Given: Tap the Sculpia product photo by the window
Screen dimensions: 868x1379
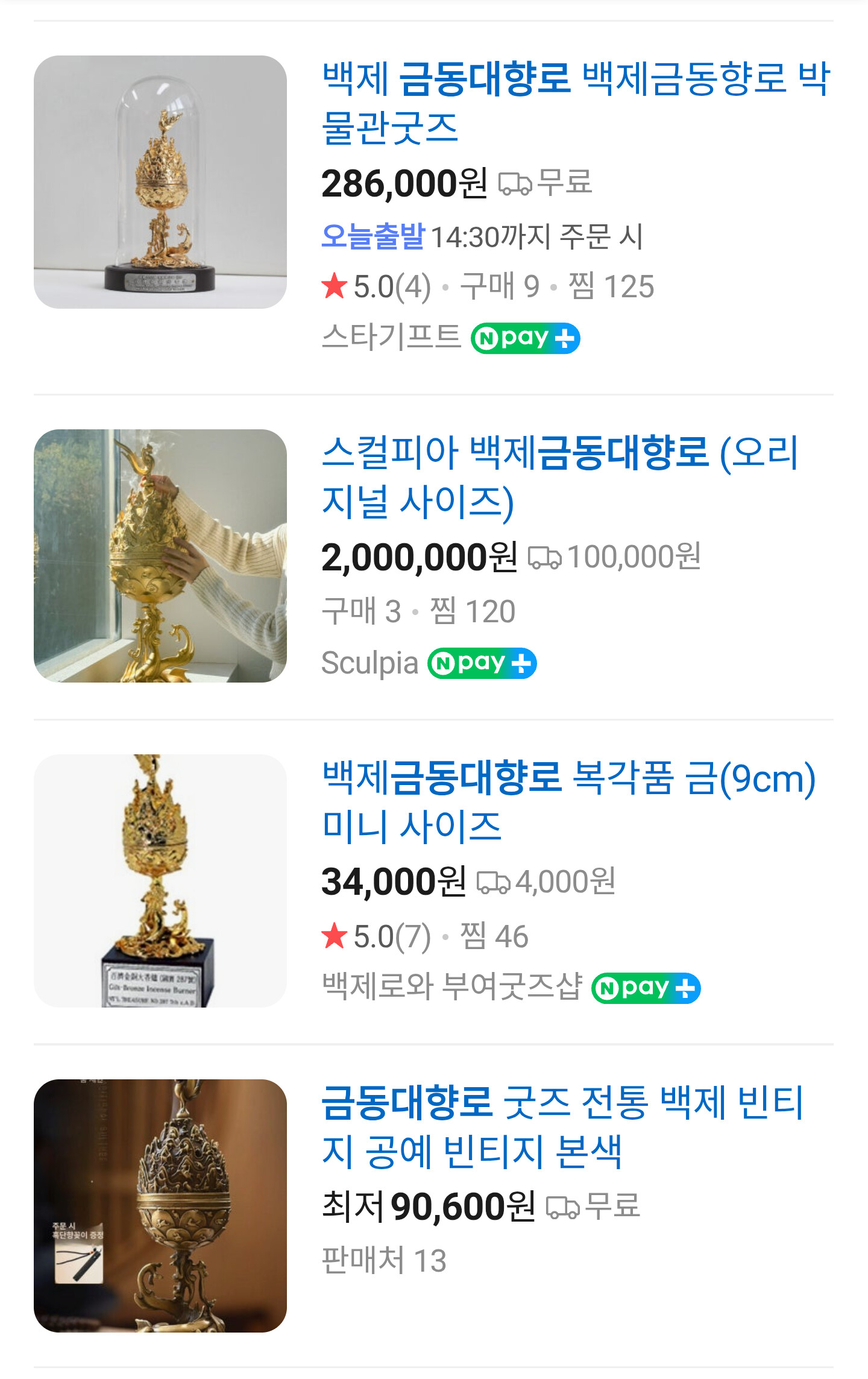Looking at the screenshot, I should click(160, 556).
